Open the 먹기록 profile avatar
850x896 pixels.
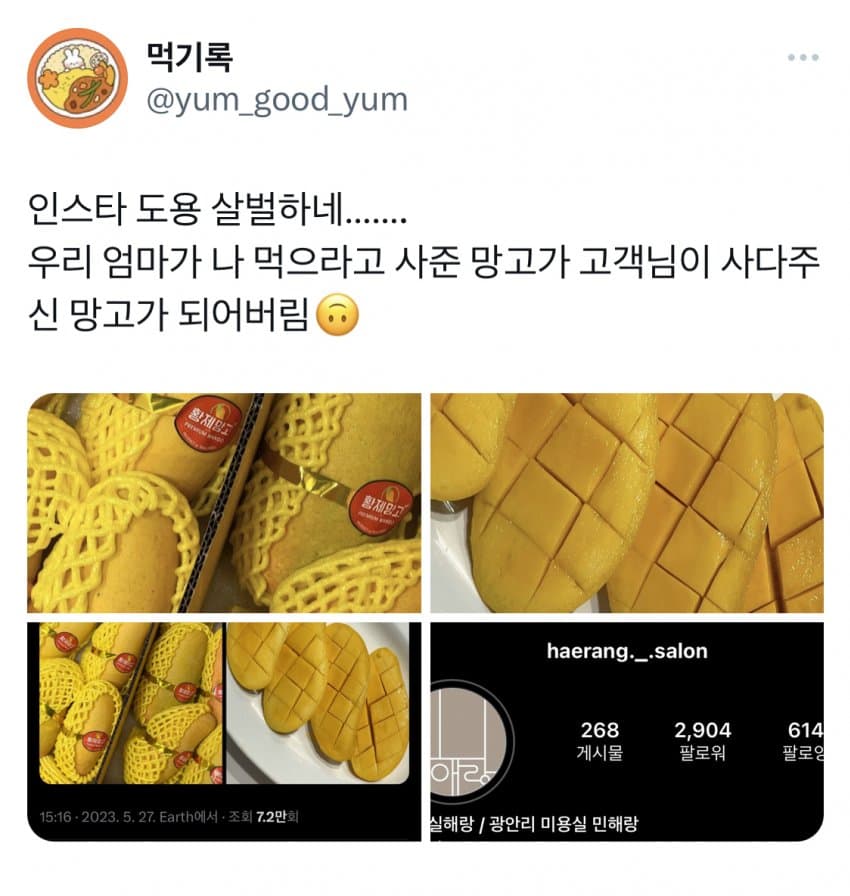tap(77, 78)
